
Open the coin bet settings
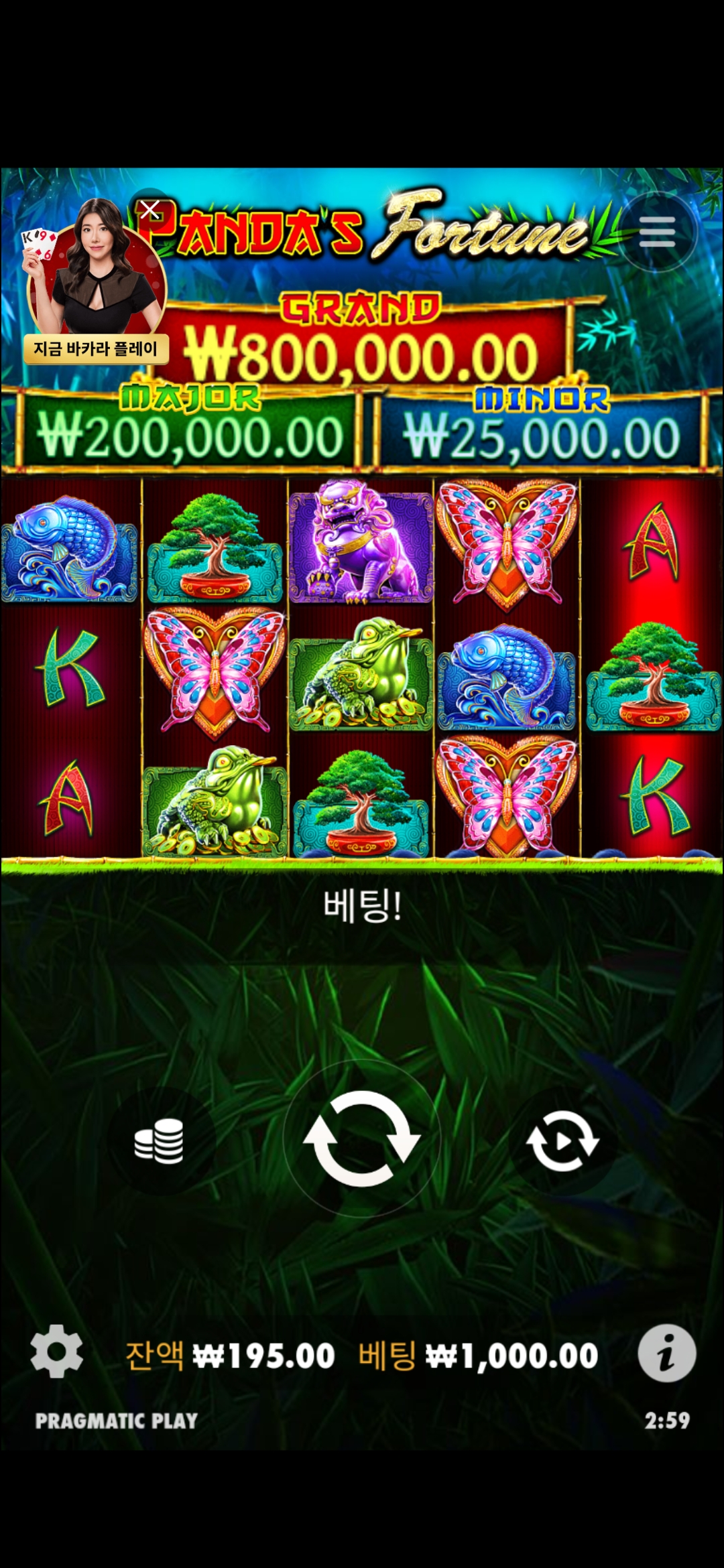pos(159,1140)
